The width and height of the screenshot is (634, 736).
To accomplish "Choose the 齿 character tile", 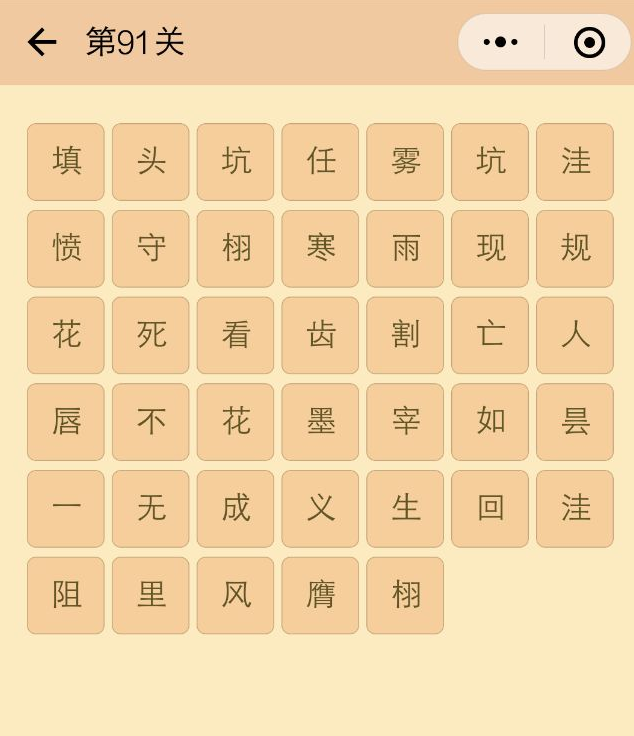I will pos(320,335).
